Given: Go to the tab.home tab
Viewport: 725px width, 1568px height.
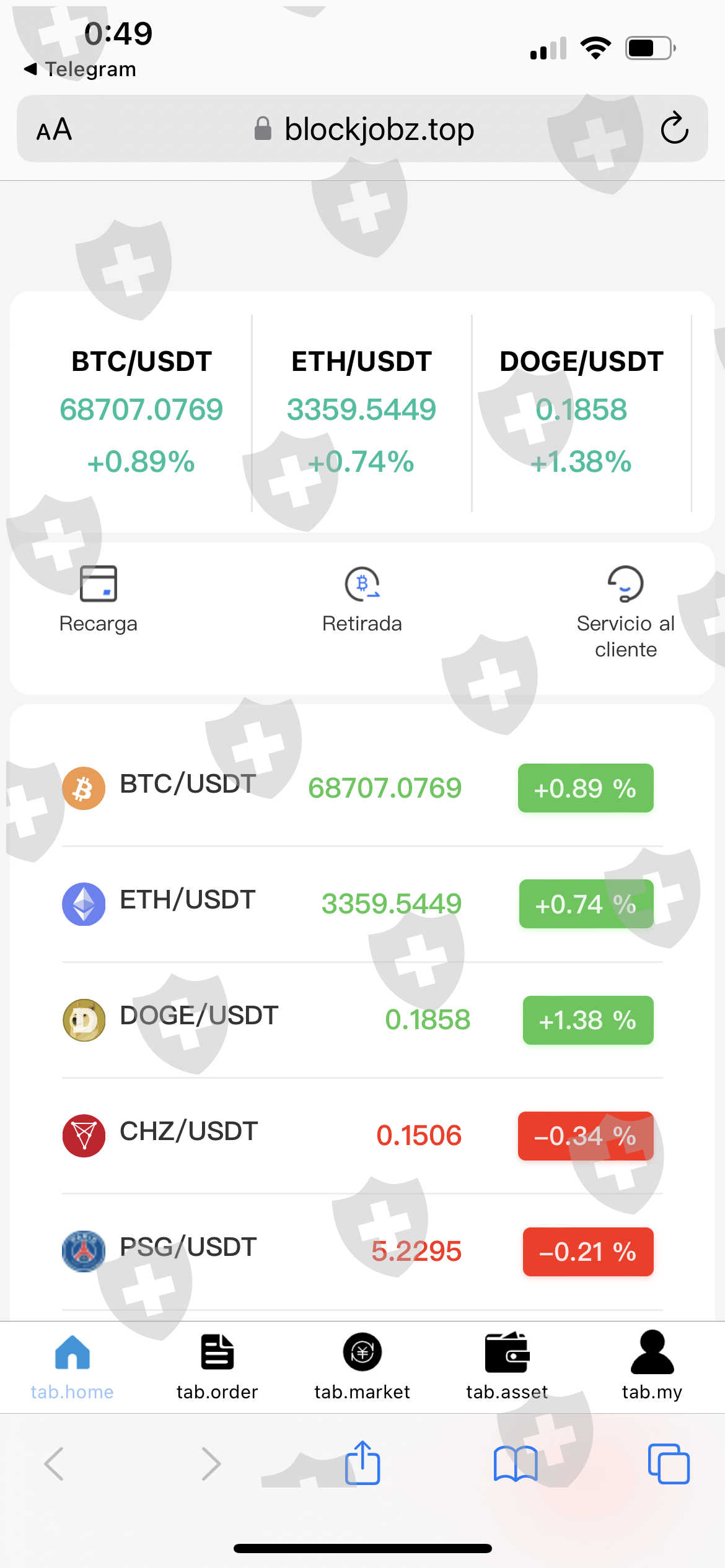Looking at the screenshot, I should point(72,1366).
